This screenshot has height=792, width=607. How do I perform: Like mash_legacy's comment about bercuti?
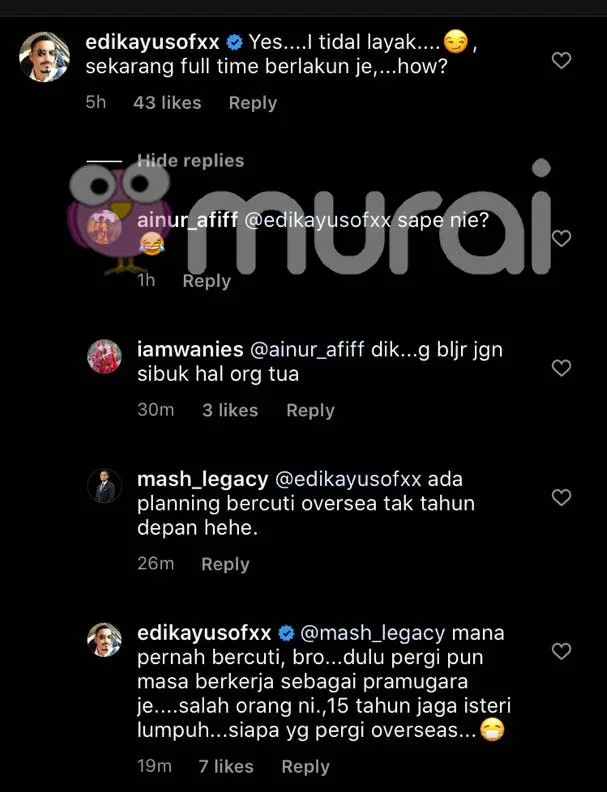click(562, 497)
